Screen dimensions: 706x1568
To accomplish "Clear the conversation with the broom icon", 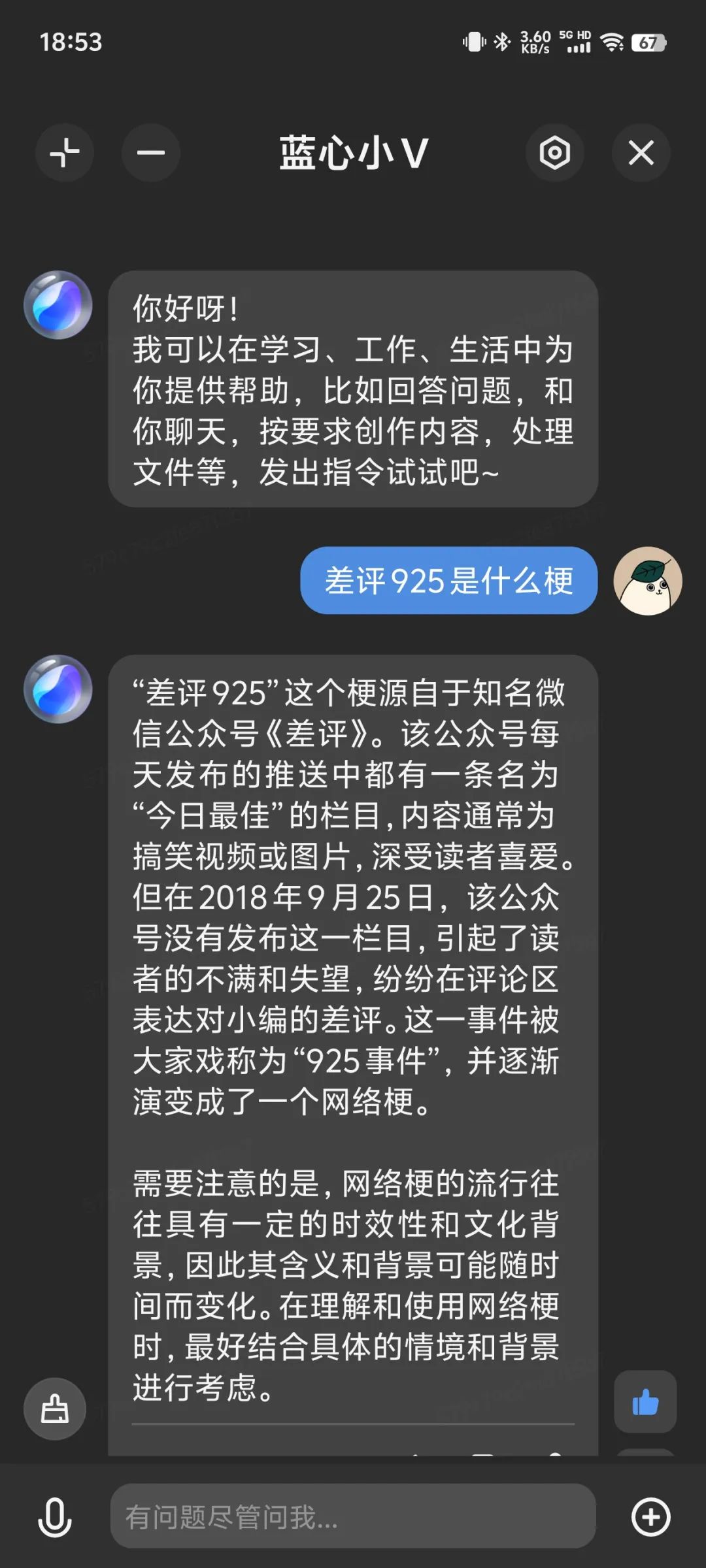I will (55, 1409).
